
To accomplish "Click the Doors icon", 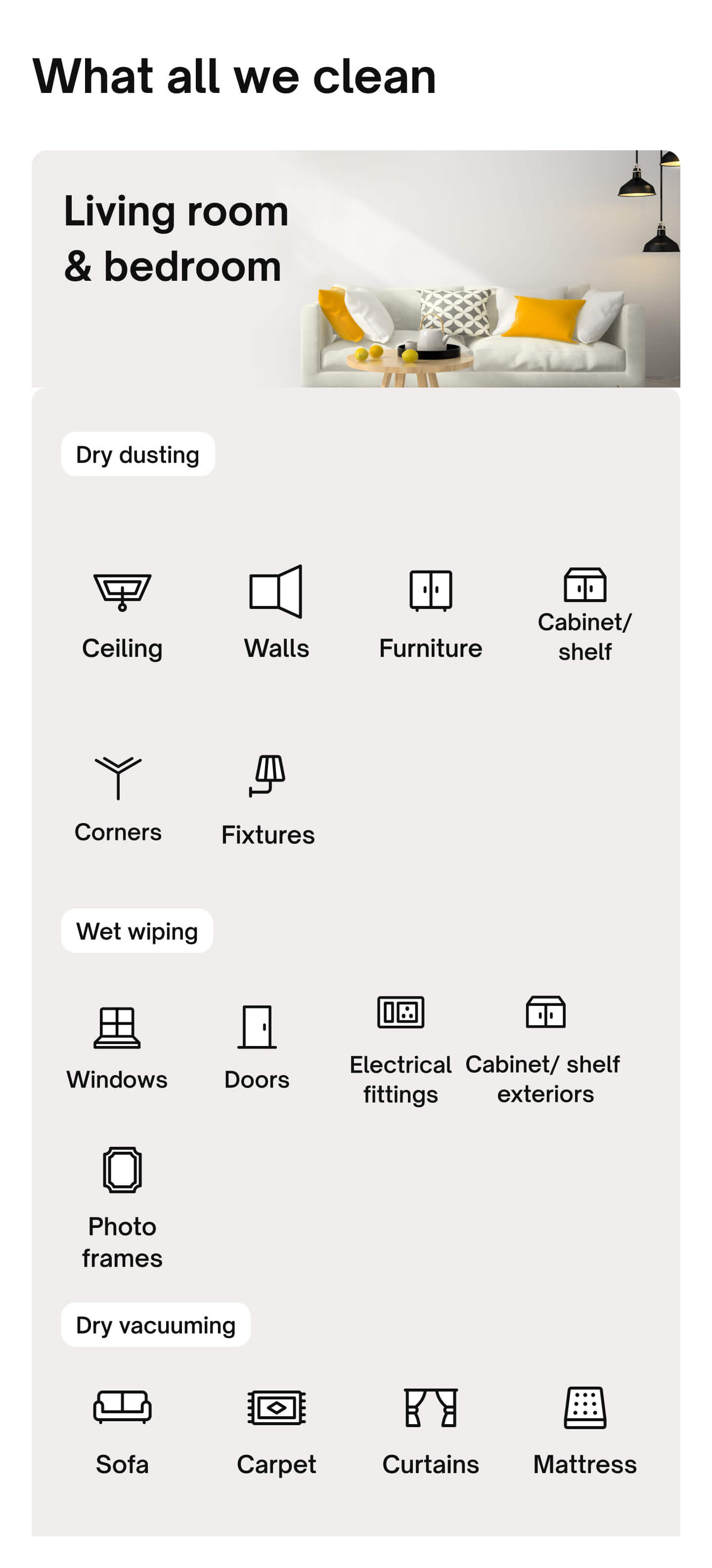I will [x=256, y=1029].
